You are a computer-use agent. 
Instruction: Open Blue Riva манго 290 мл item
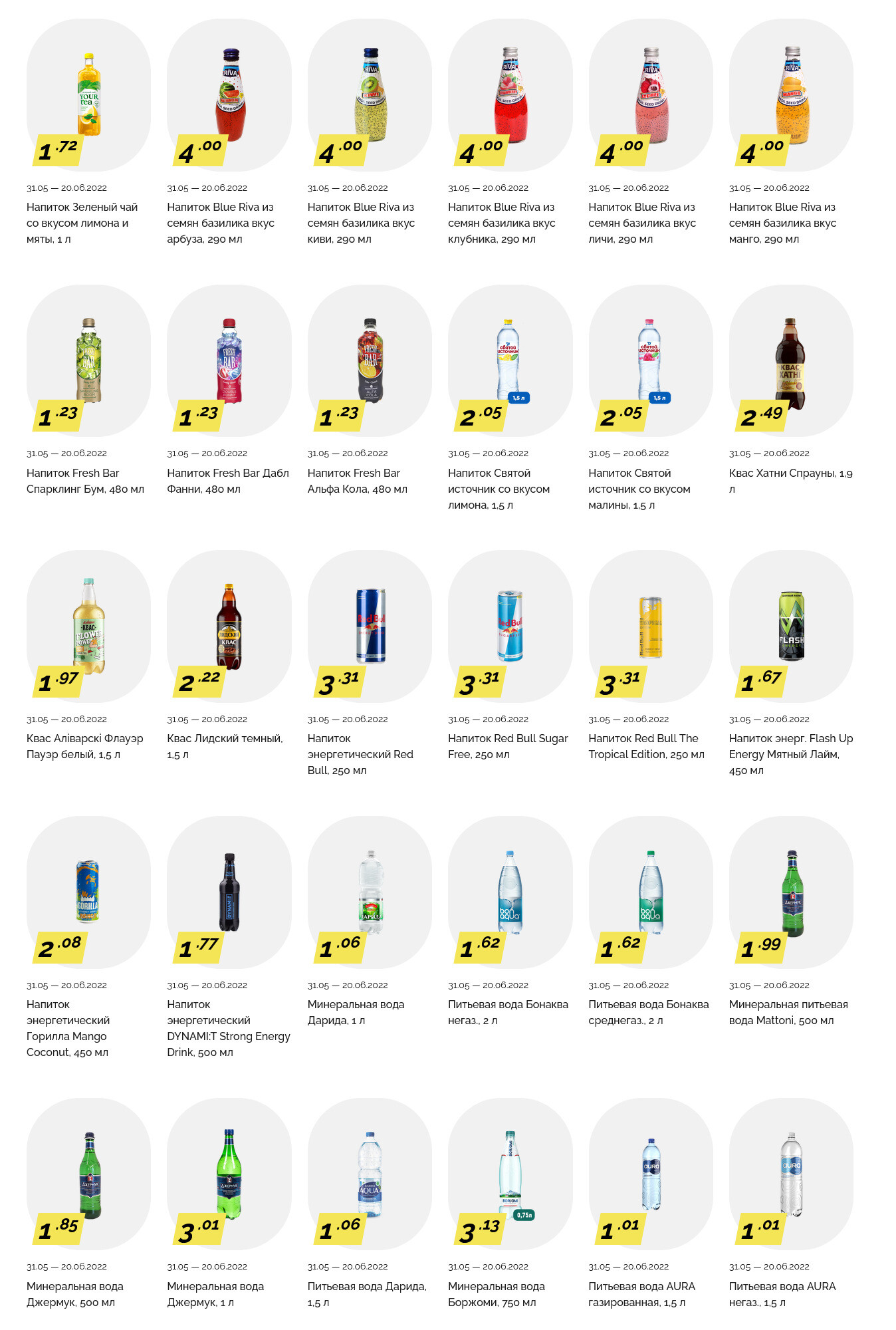(791, 95)
